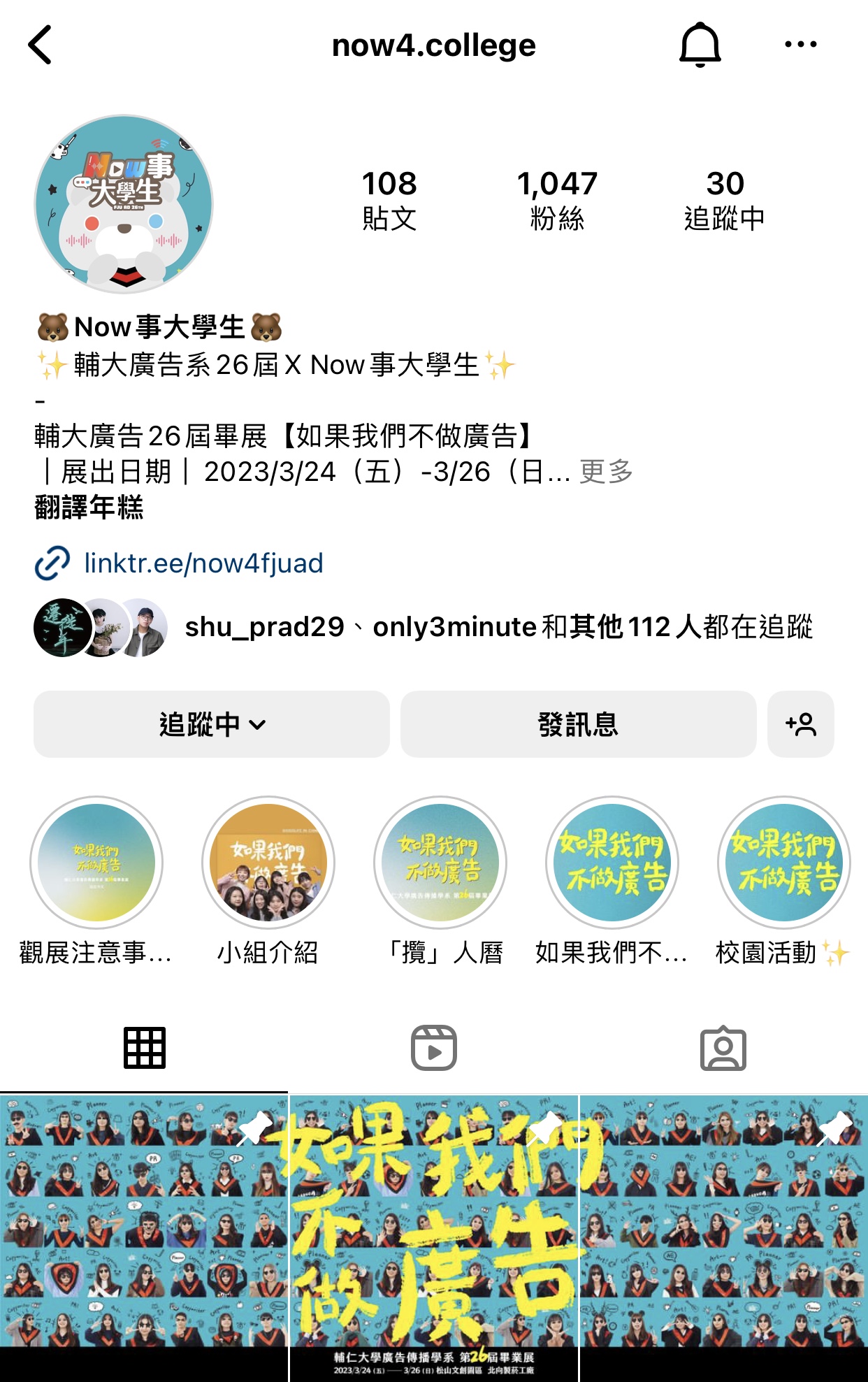The width and height of the screenshot is (868, 1382).
Task: Open the 30 追蹤中 following list
Action: tap(725, 200)
